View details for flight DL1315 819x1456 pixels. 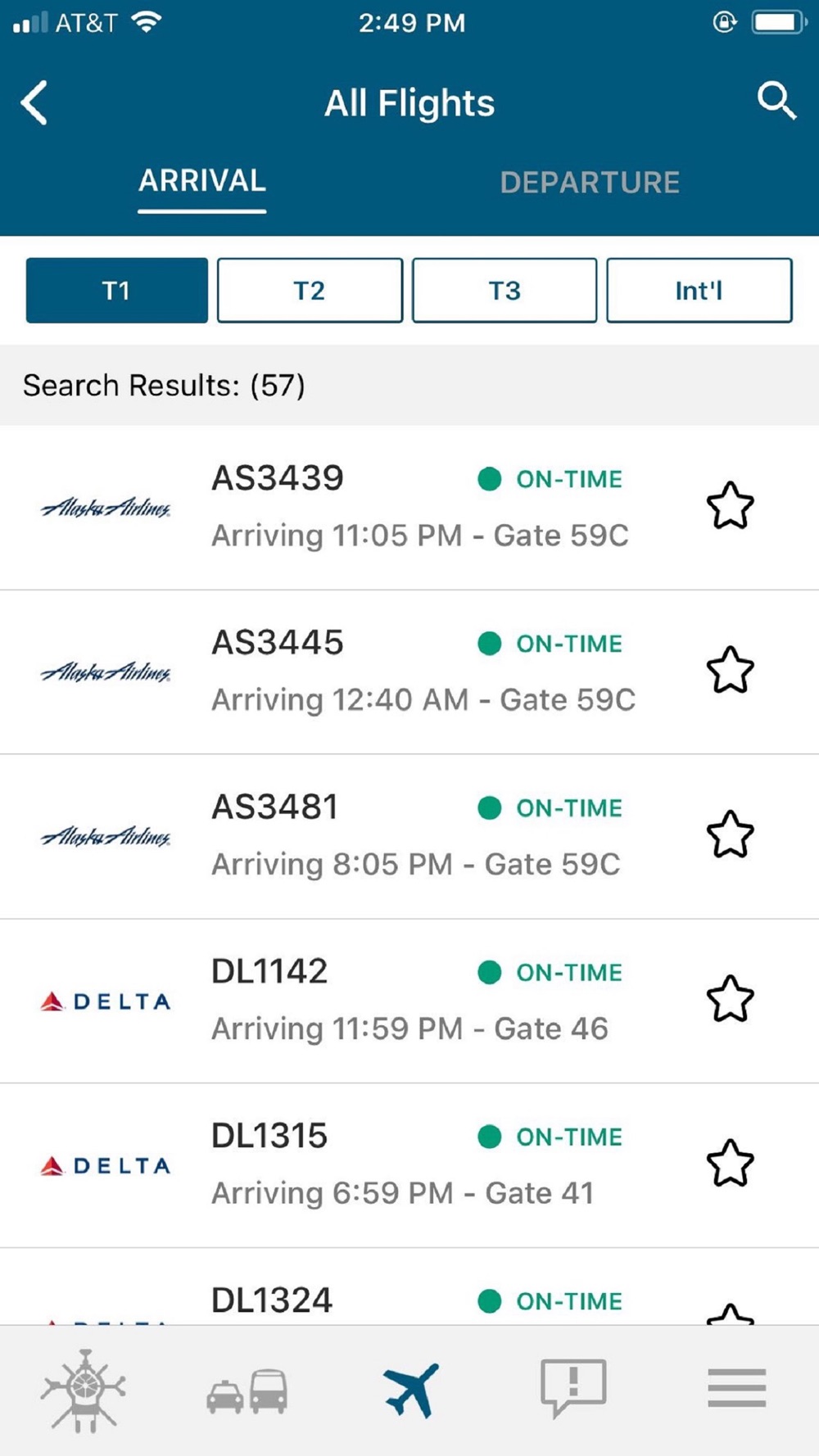click(409, 1166)
